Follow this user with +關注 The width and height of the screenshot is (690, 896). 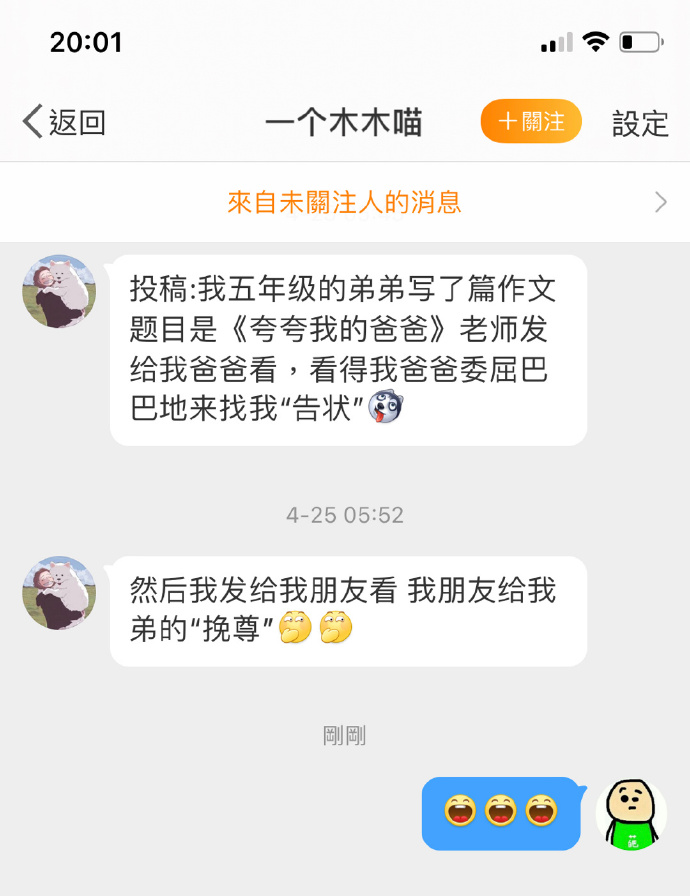point(531,122)
